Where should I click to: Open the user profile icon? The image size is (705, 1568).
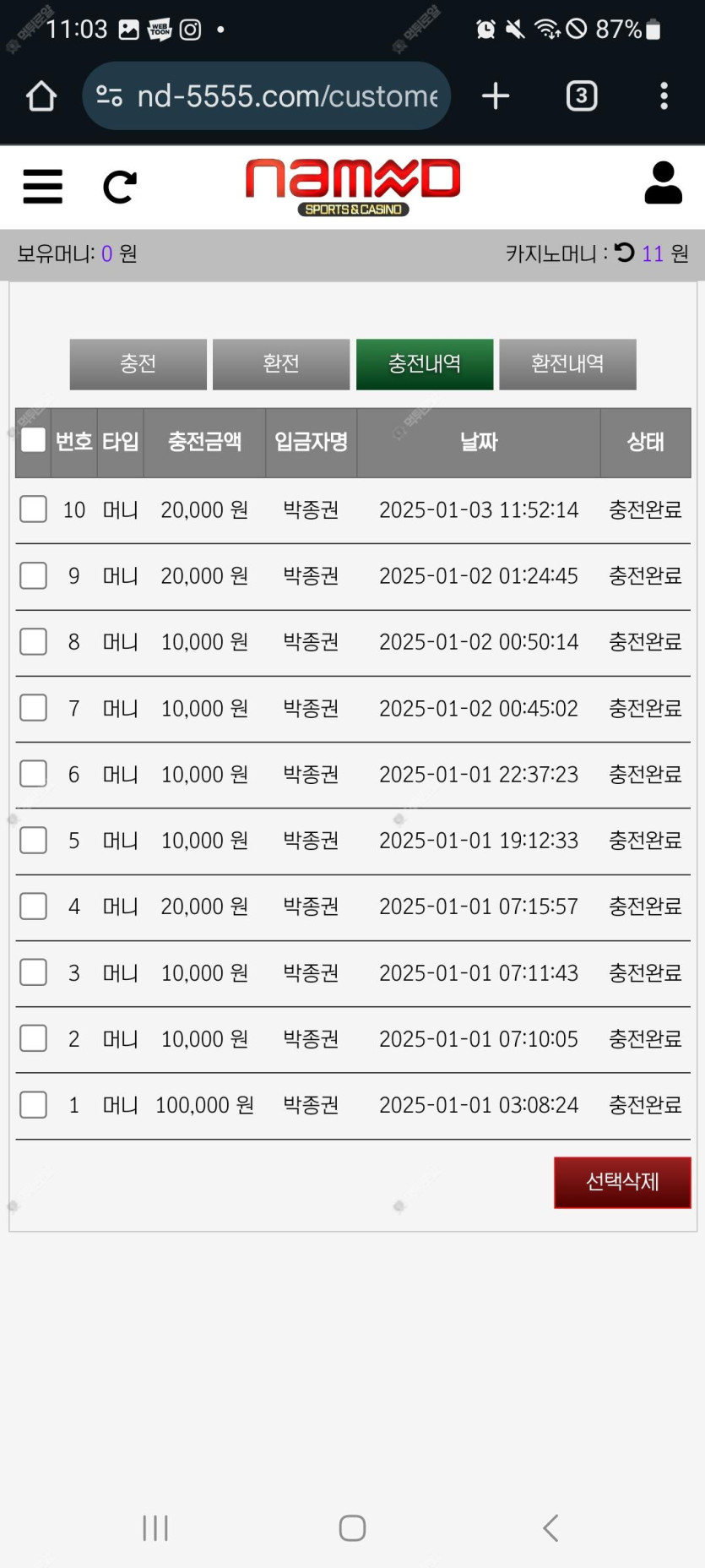[x=663, y=182]
